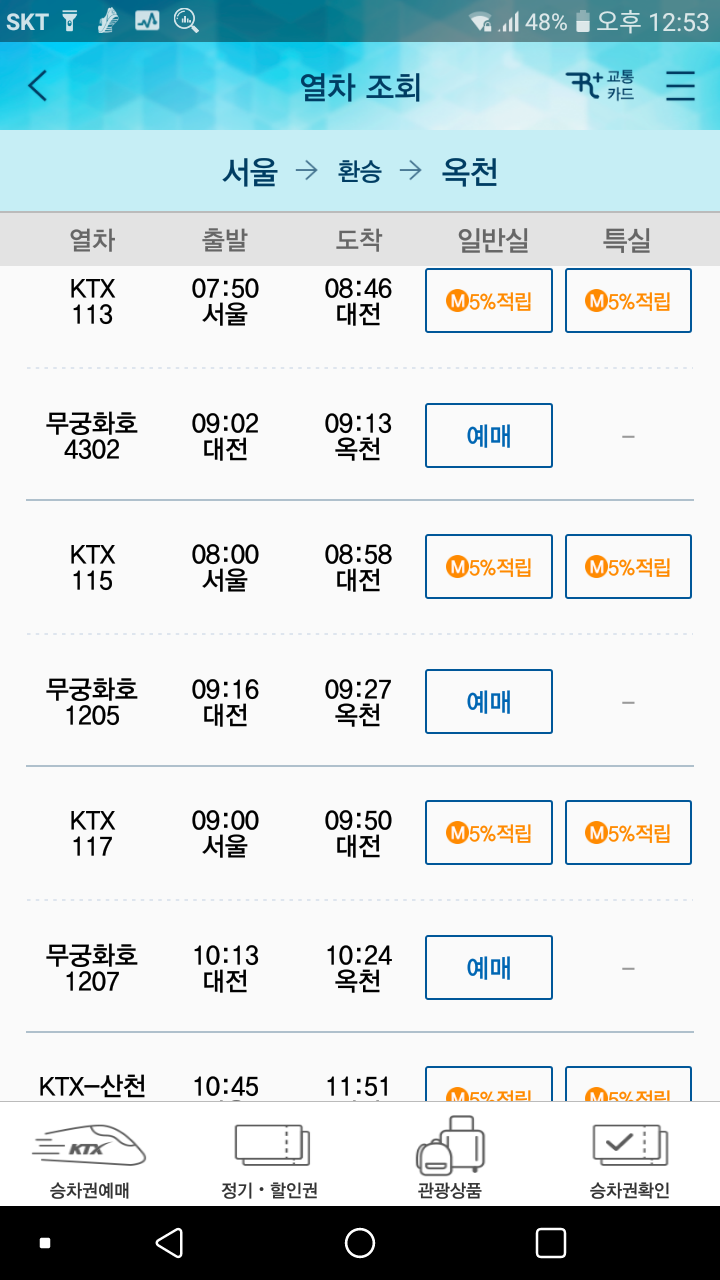Viewport: 720px width, 1280px height.
Task: Choose 일반실 for KTX 115
Action: (x=489, y=567)
